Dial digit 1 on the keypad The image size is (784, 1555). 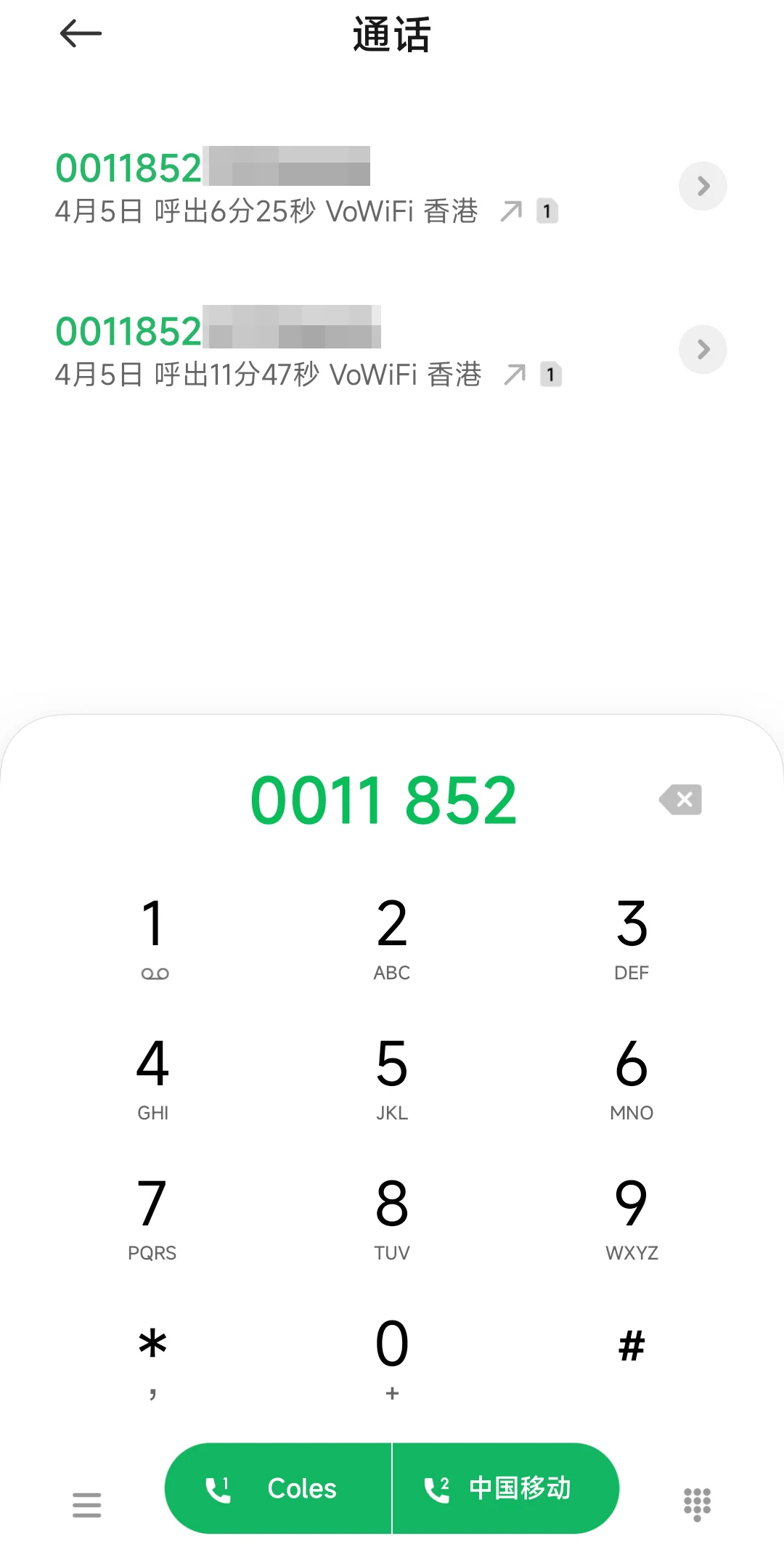(152, 936)
